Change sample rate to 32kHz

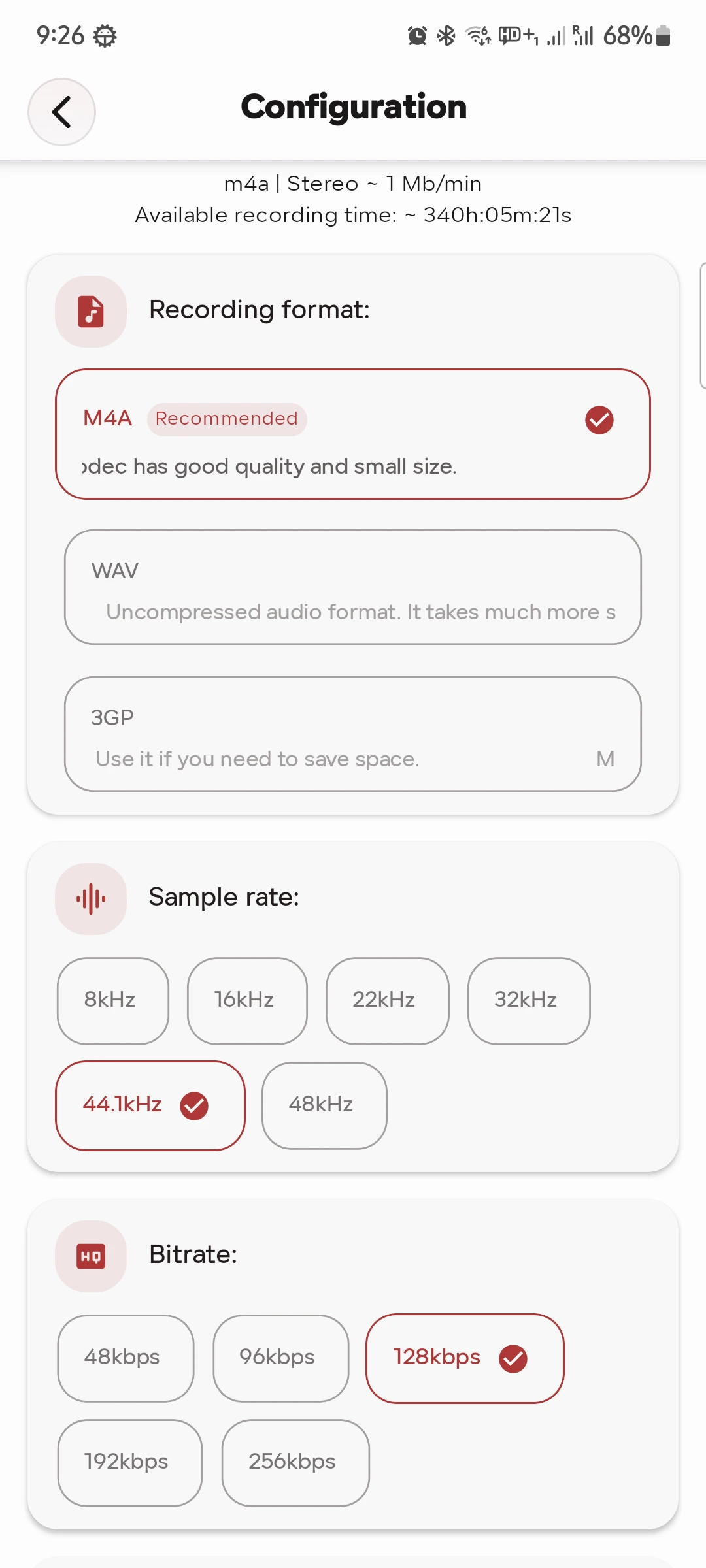click(x=528, y=1000)
